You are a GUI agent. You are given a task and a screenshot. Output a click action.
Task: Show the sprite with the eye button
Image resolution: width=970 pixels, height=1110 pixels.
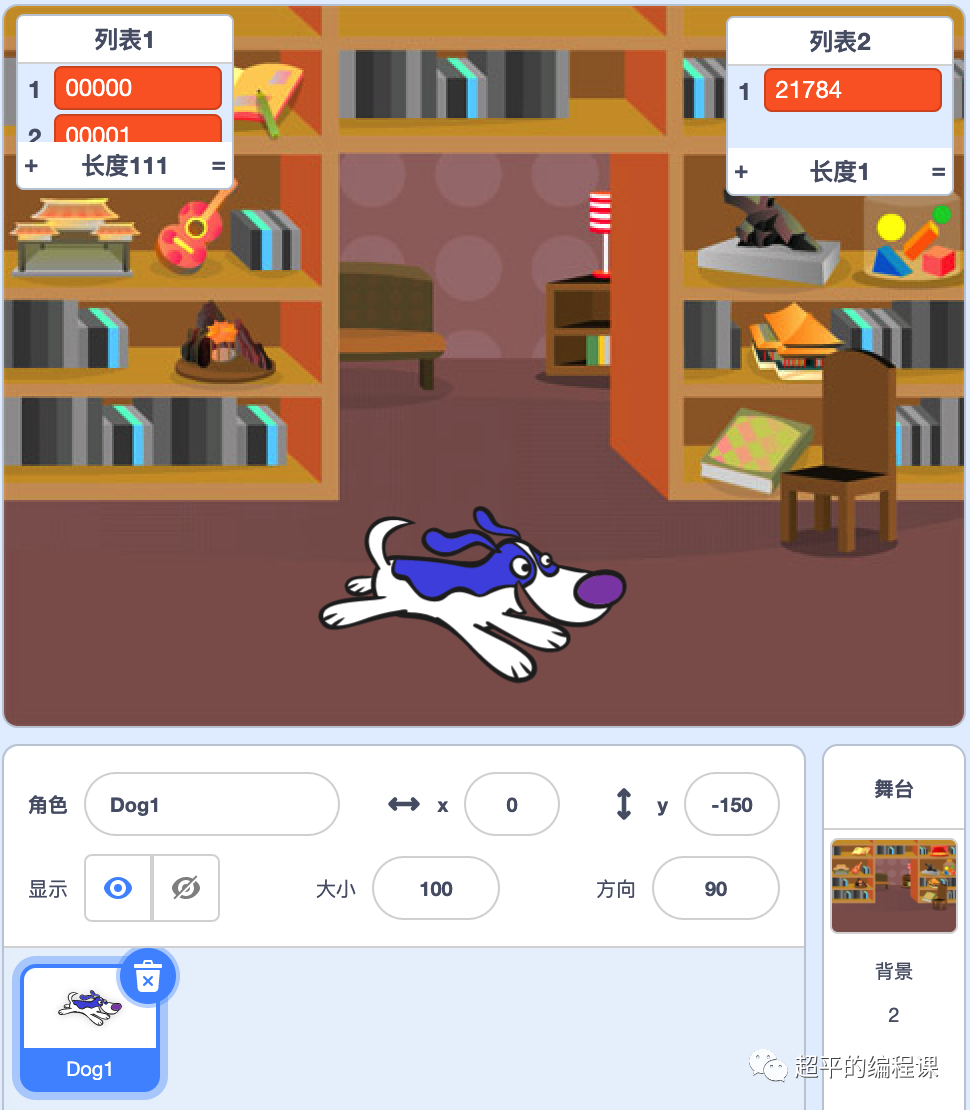118,888
